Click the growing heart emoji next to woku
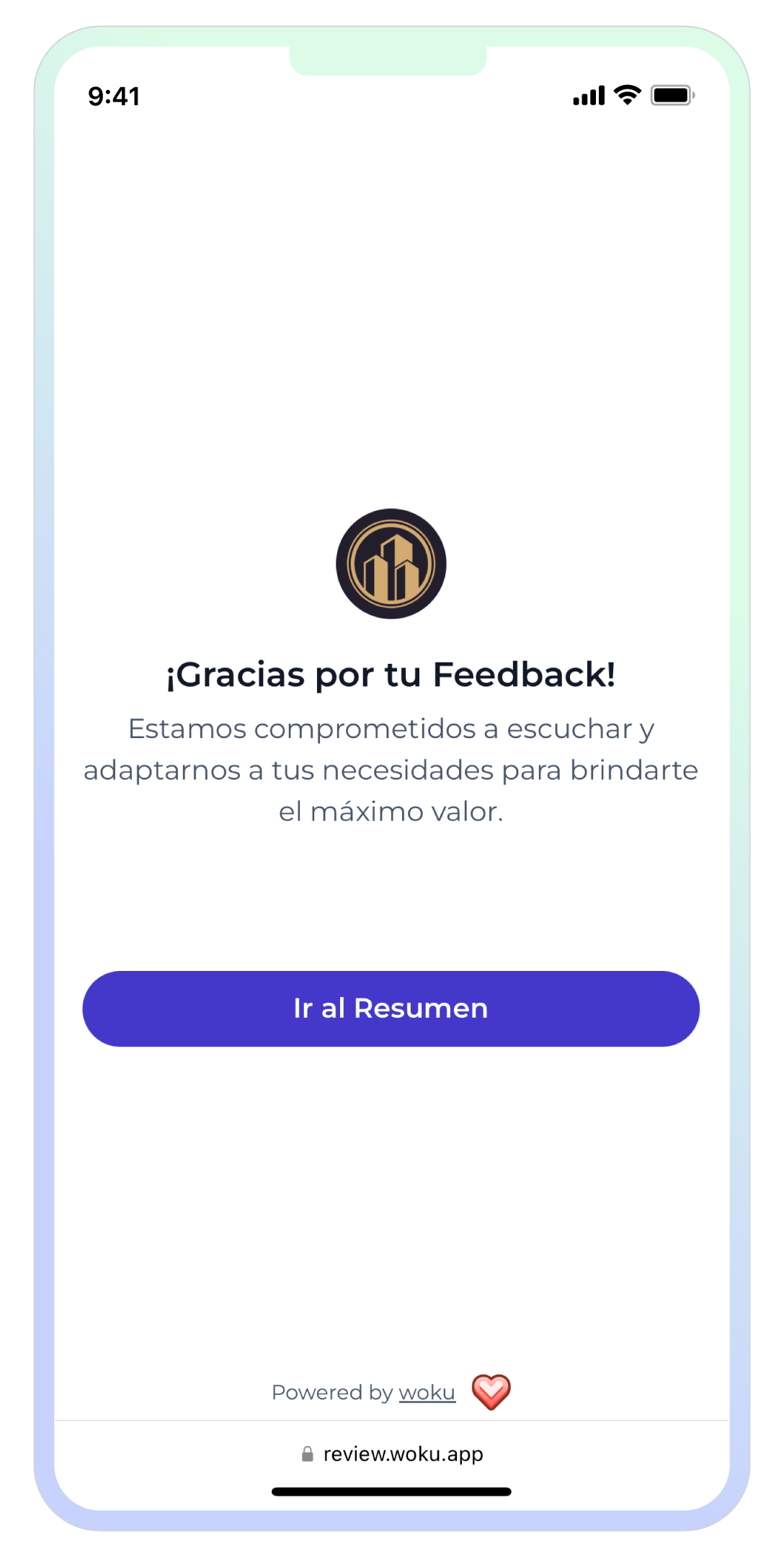 coord(491,1392)
